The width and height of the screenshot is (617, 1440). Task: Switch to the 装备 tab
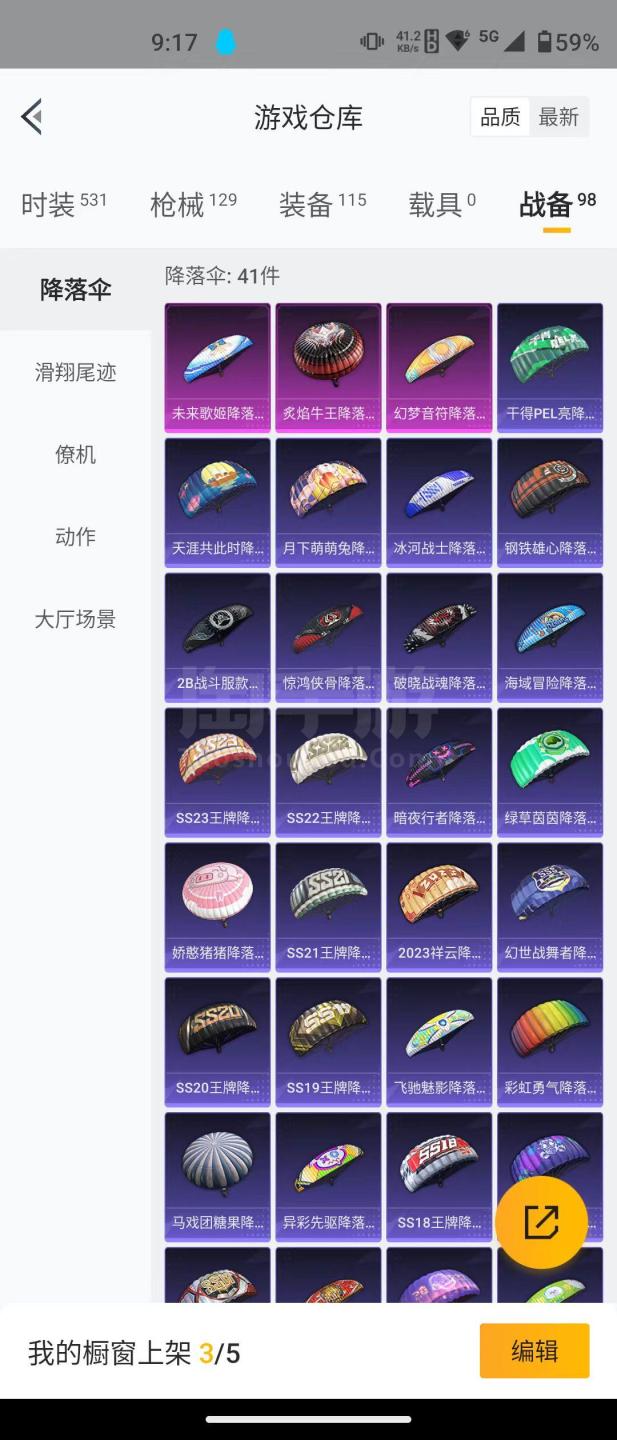tap(322, 205)
